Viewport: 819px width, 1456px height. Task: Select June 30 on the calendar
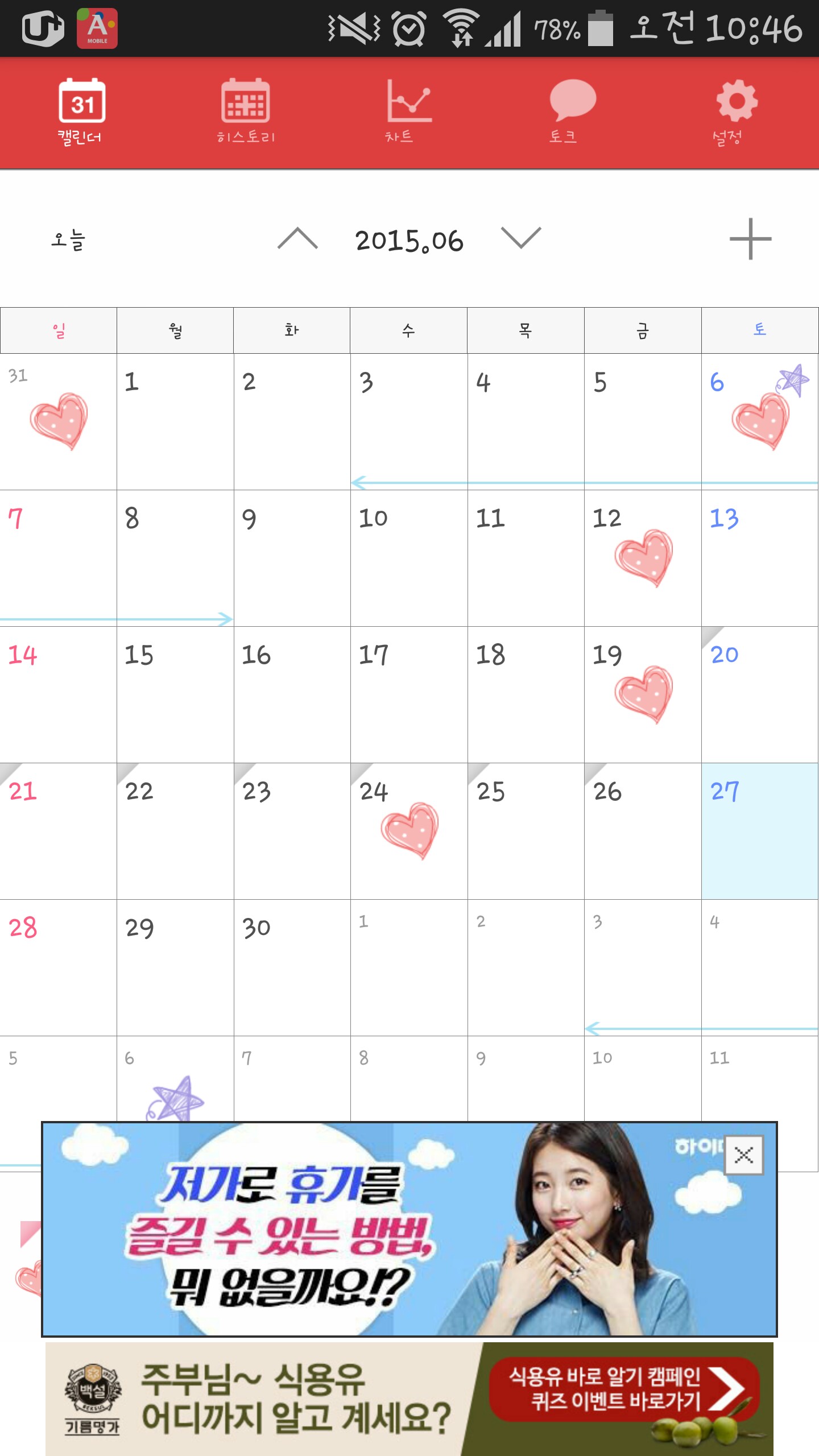click(292, 967)
